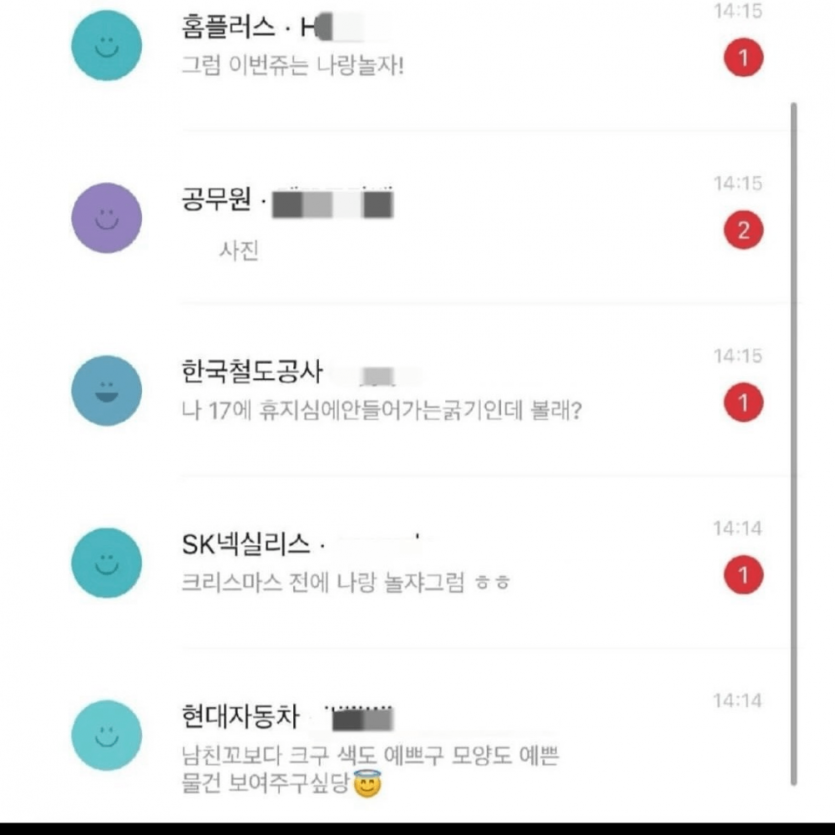Open the chat from 홈플러스
835x835 pixels.
click(x=400, y=47)
